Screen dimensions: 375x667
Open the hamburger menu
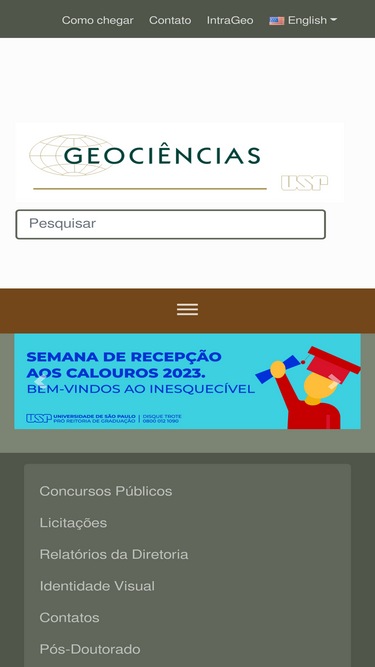point(188,310)
